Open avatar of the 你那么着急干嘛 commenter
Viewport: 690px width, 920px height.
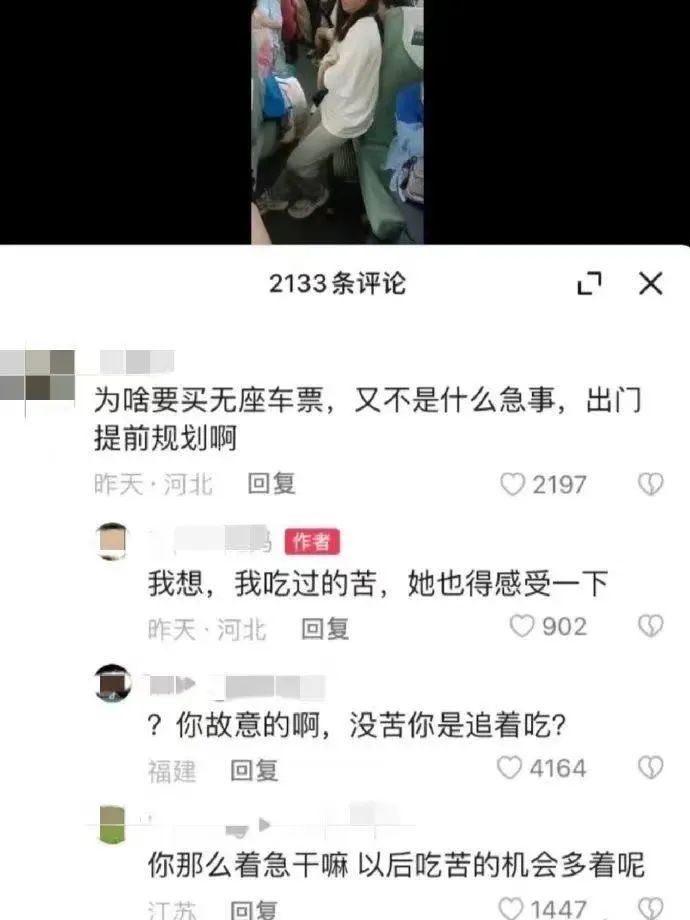pyautogui.click(x=112, y=825)
